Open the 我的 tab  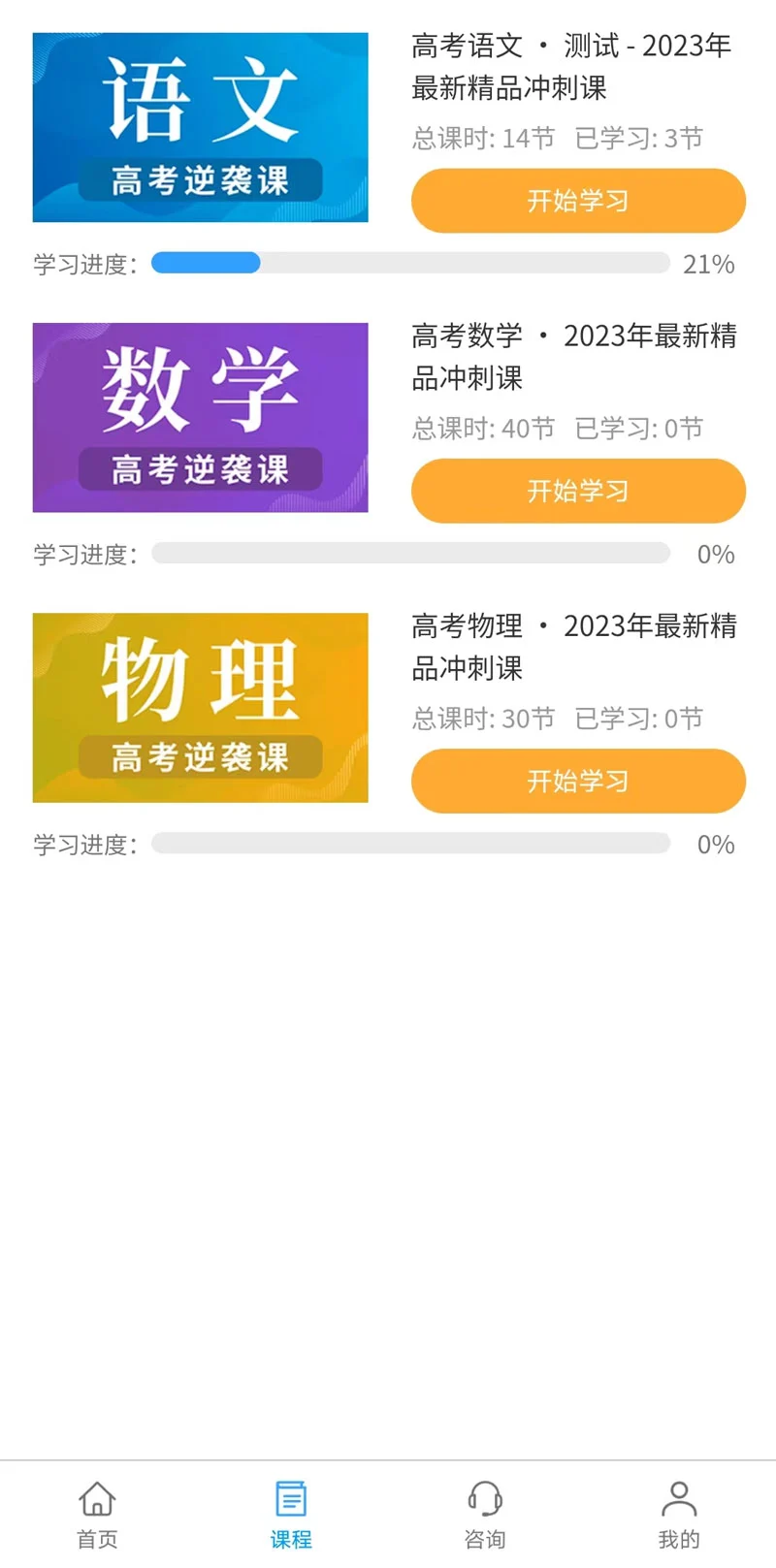679,1514
